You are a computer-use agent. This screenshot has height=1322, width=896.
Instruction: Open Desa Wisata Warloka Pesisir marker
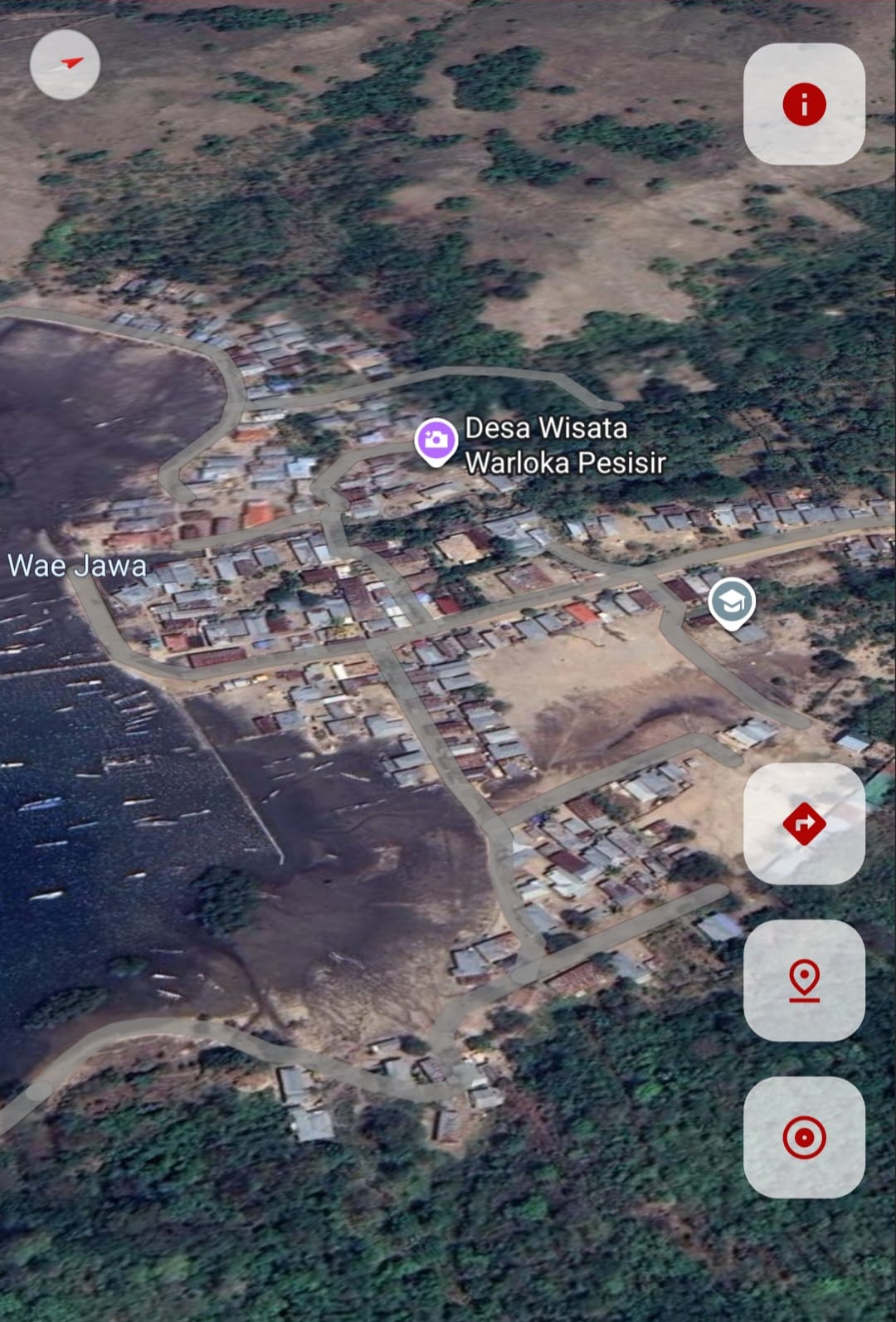point(436,440)
